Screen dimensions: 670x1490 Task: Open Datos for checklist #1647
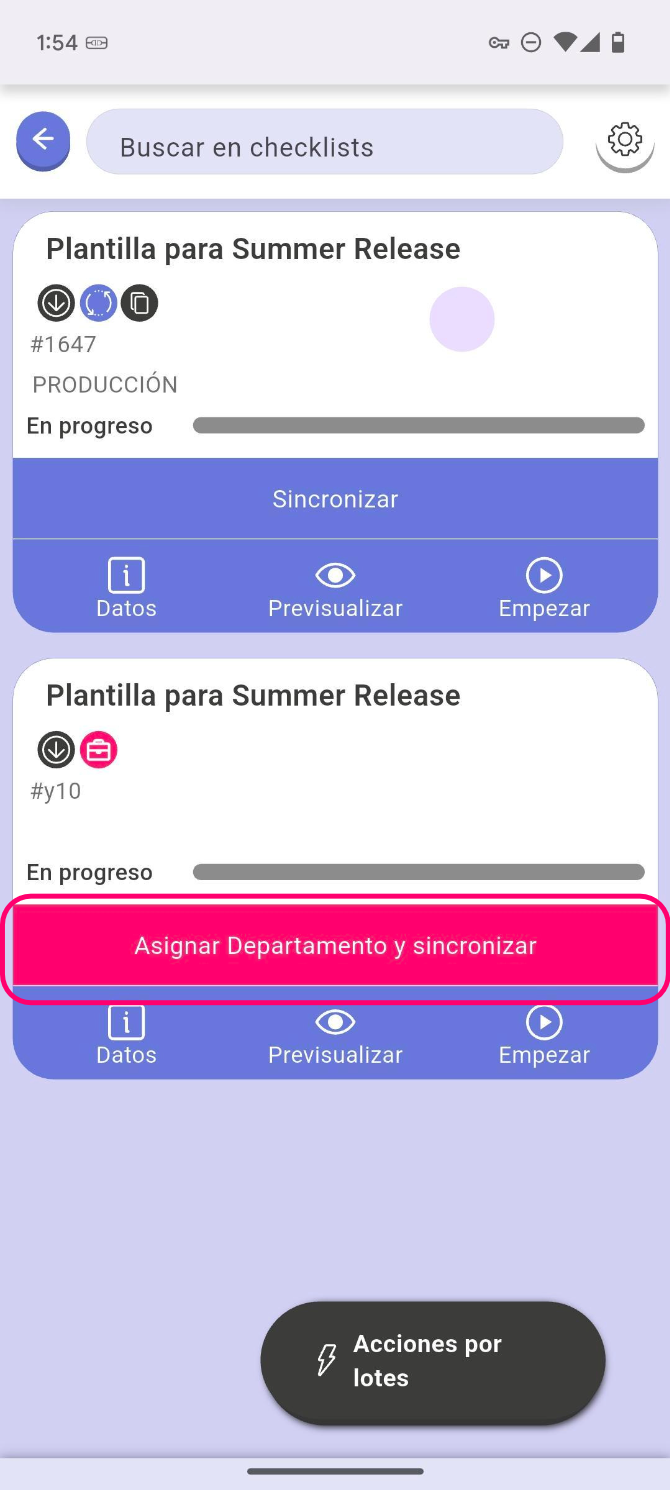click(x=126, y=588)
